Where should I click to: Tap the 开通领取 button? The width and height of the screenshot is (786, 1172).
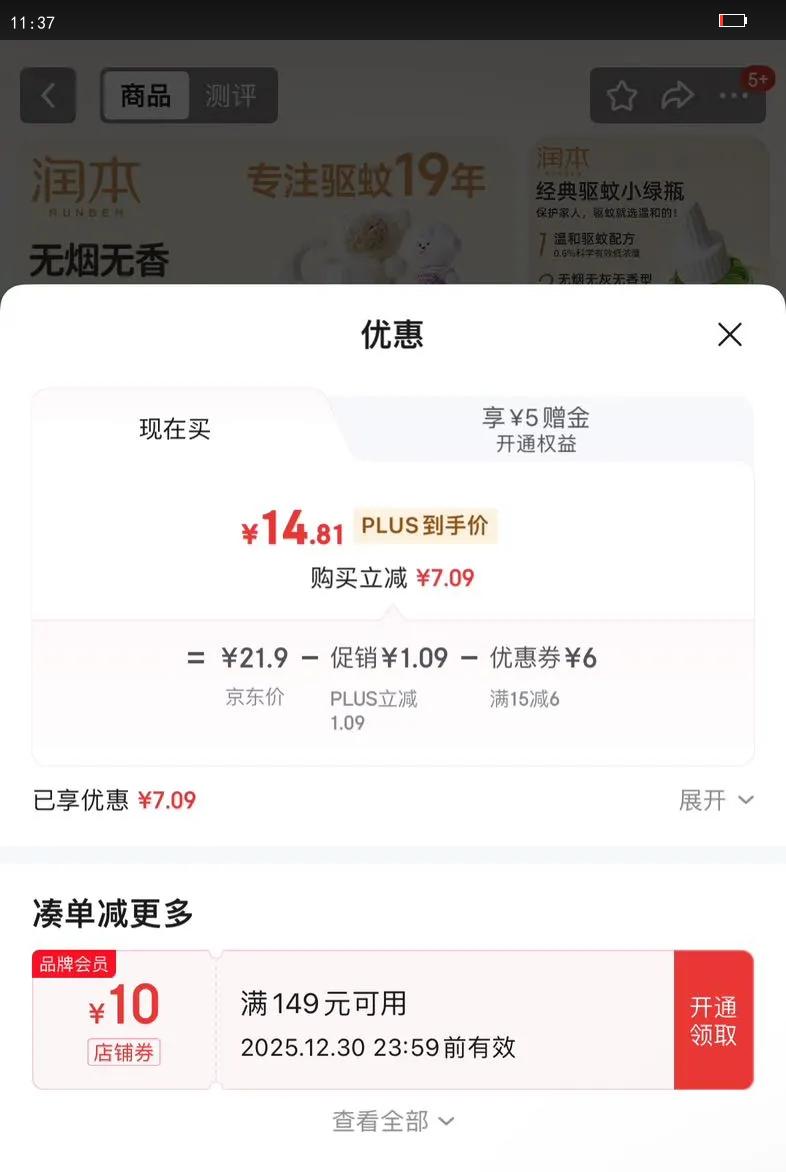pyautogui.click(x=715, y=1019)
